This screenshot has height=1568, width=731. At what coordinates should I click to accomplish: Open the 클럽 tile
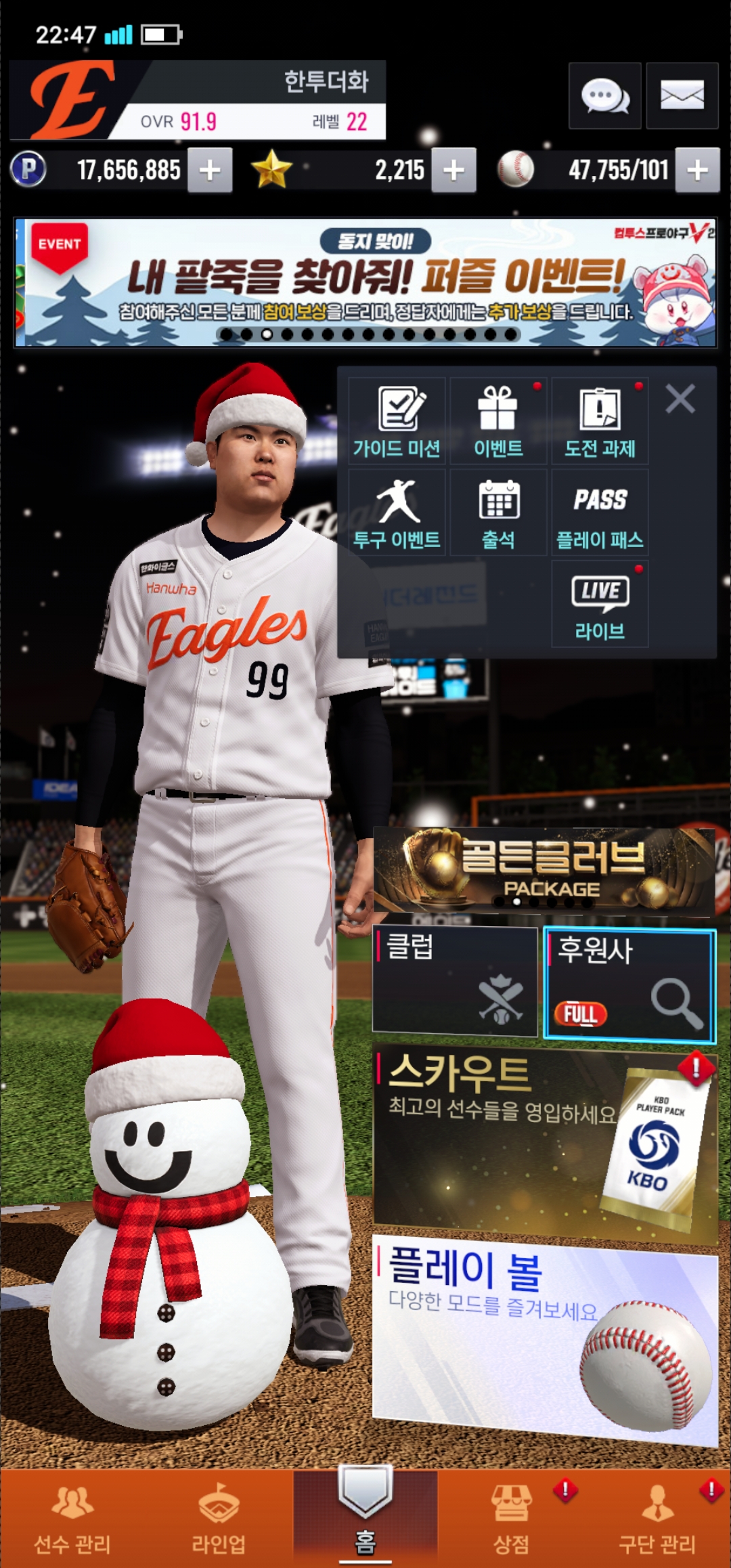pyautogui.click(x=455, y=980)
